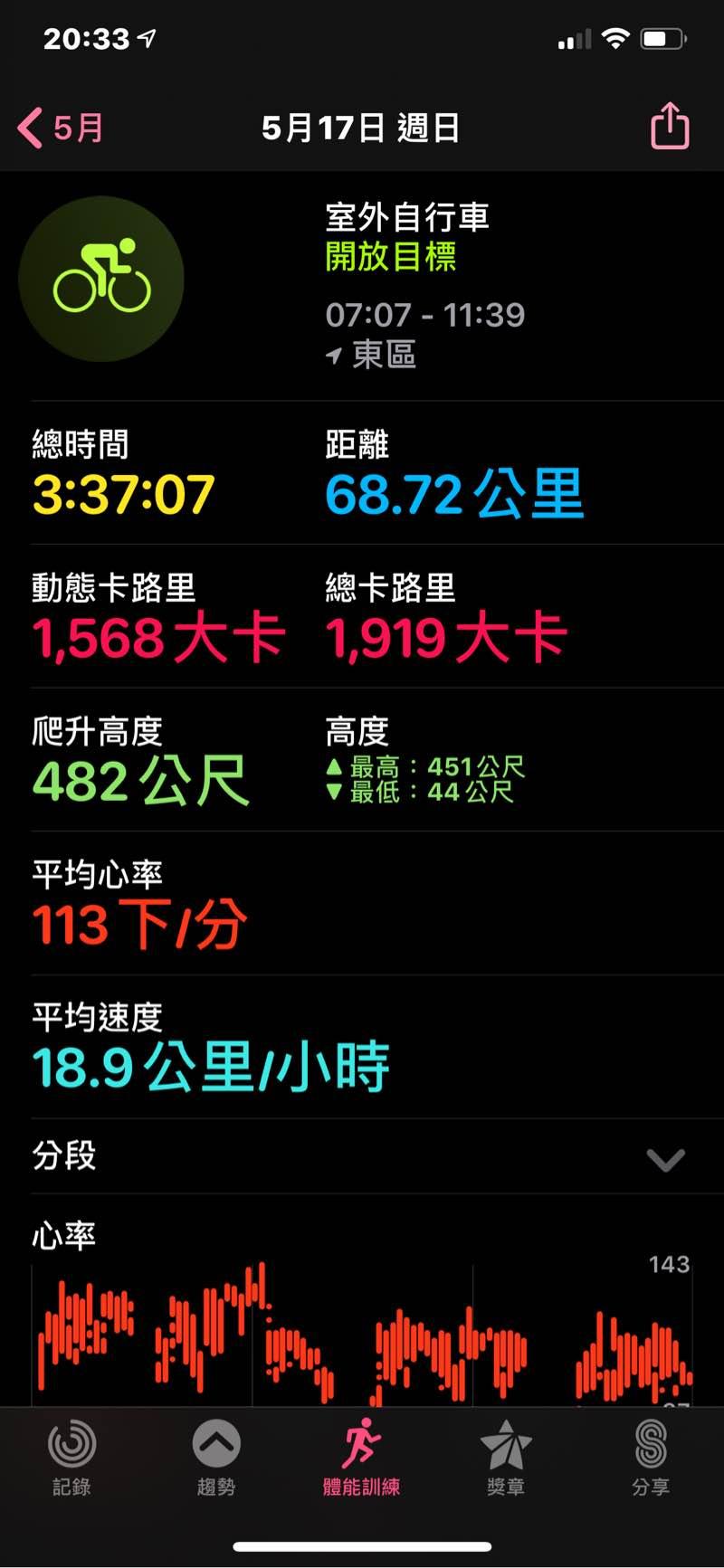The width and height of the screenshot is (724, 1568).
Task: Go back to the 5月 month view
Action: click(x=61, y=128)
